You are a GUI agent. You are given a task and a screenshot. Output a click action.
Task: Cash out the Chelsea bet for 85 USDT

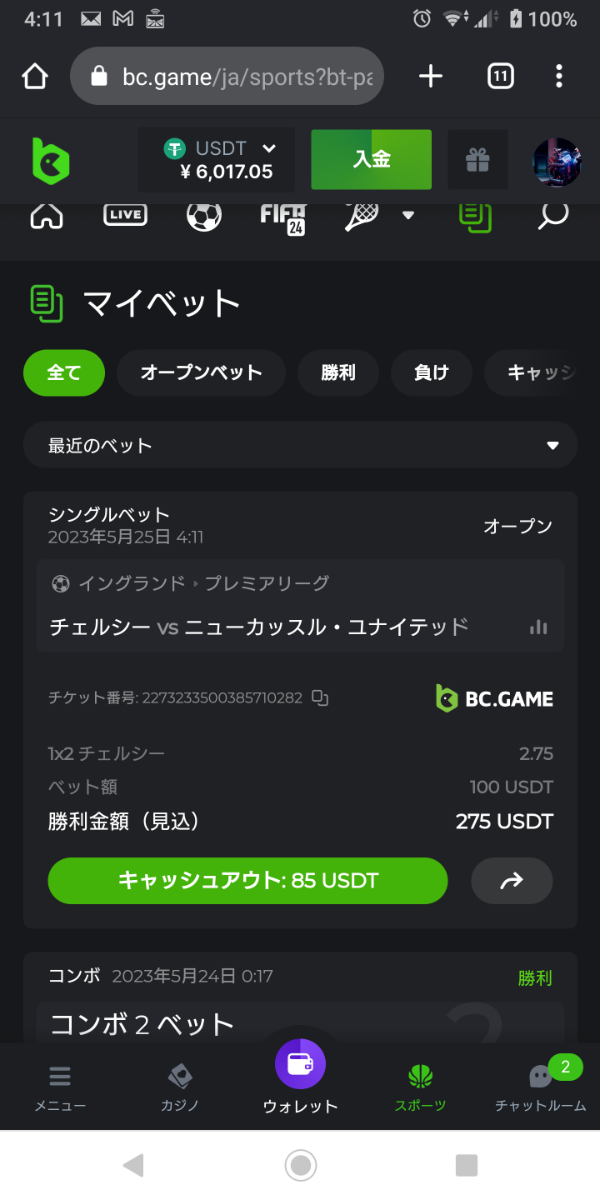point(247,880)
